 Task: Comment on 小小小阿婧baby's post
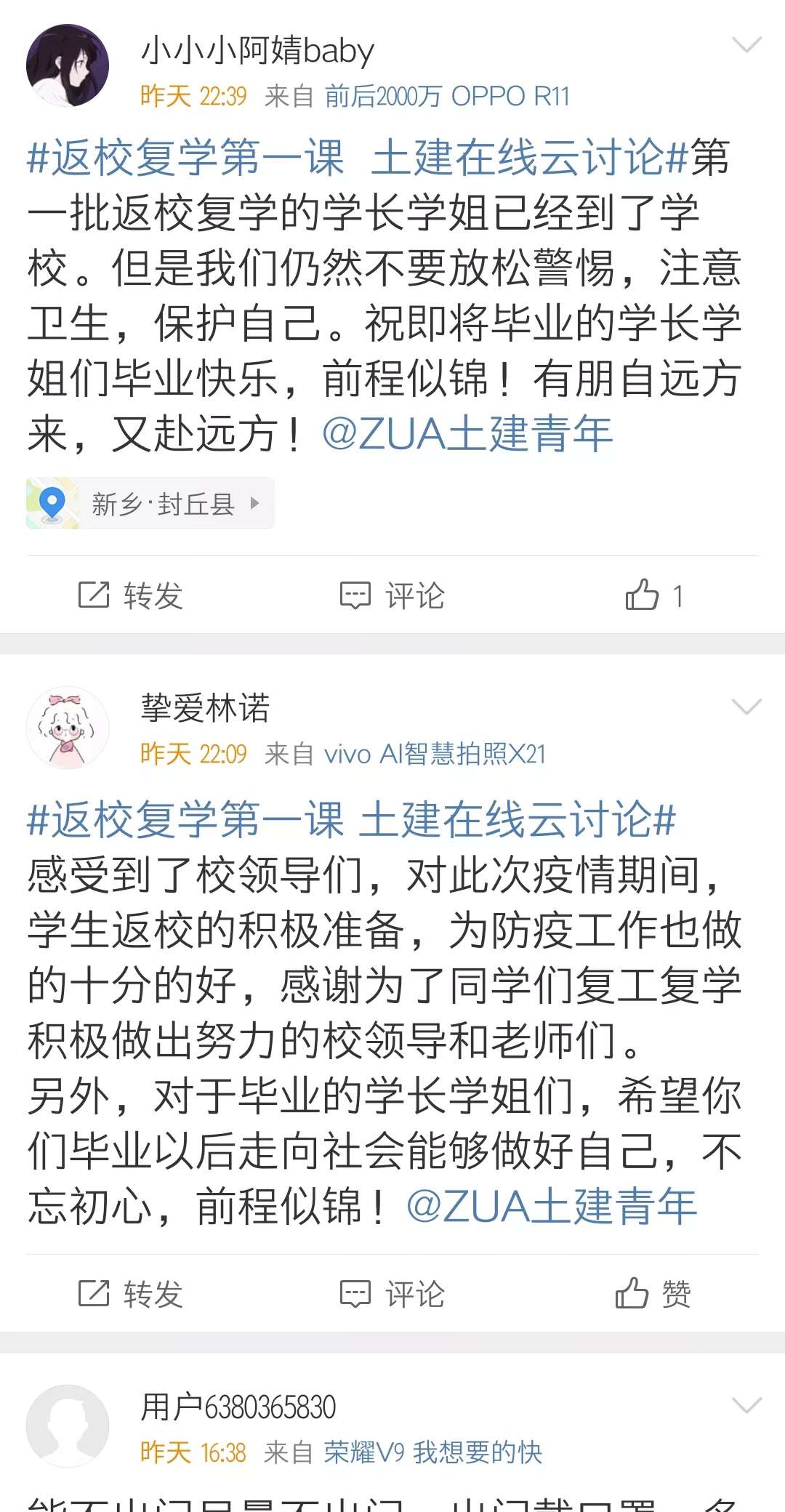pyautogui.click(x=392, y=595)
